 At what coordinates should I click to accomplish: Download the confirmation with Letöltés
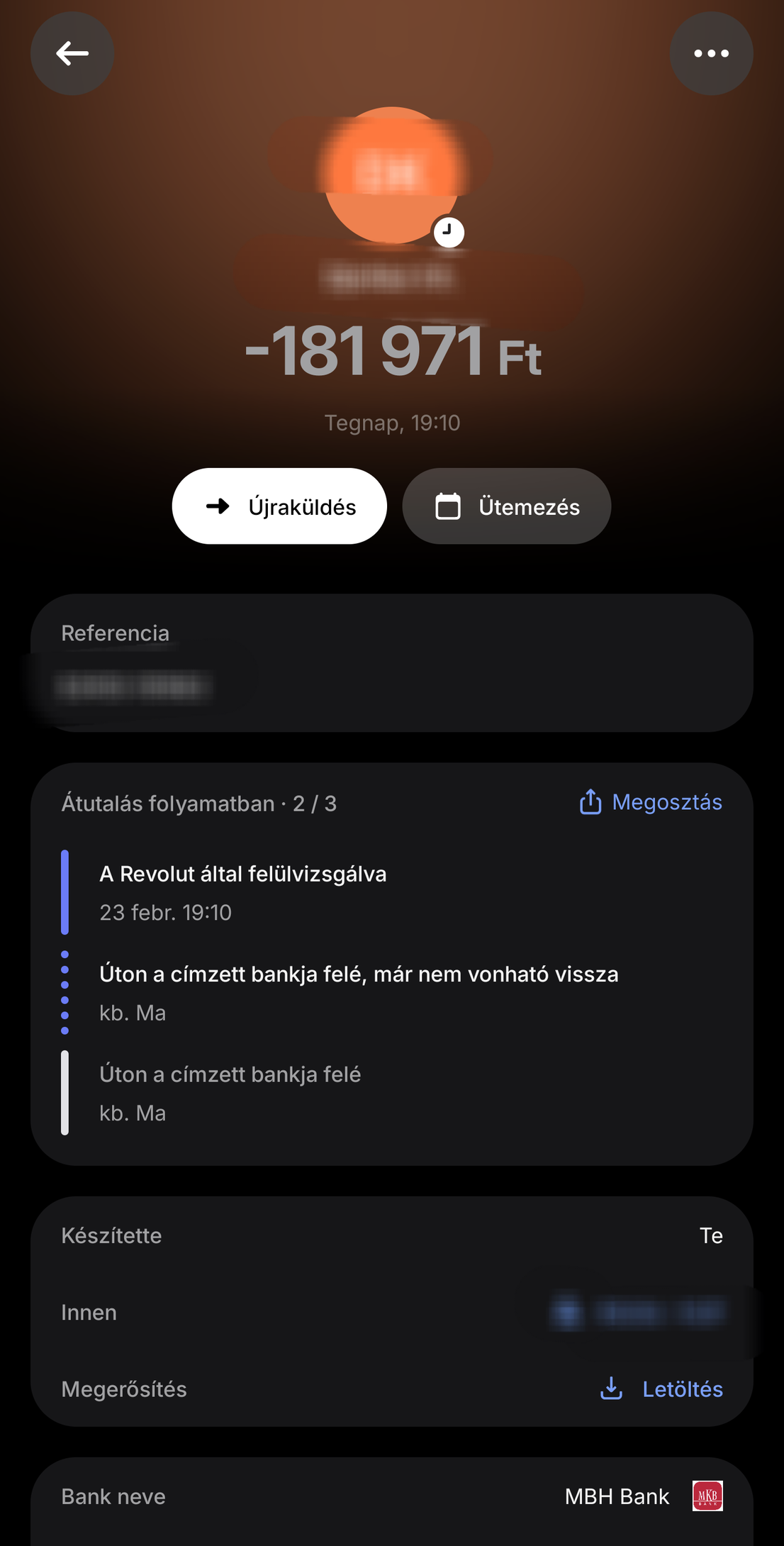coord(662,1389)
